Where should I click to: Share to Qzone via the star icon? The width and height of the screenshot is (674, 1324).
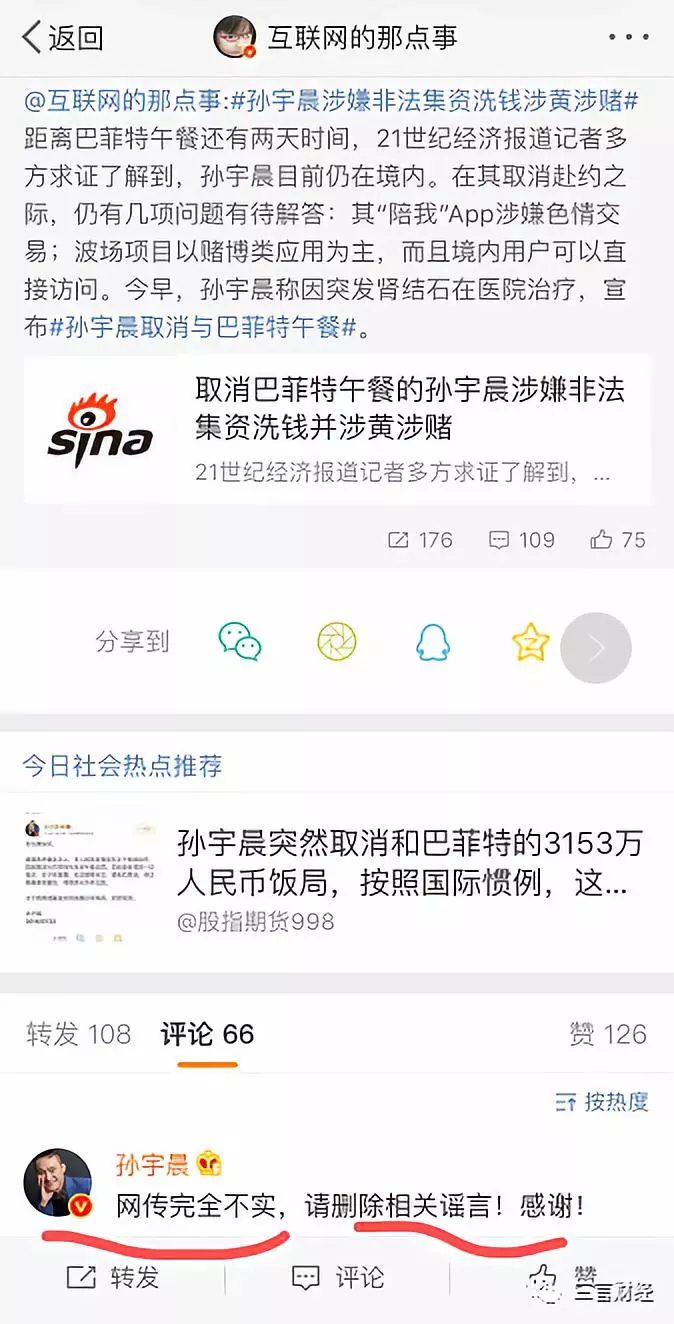[x=530, y=642]
